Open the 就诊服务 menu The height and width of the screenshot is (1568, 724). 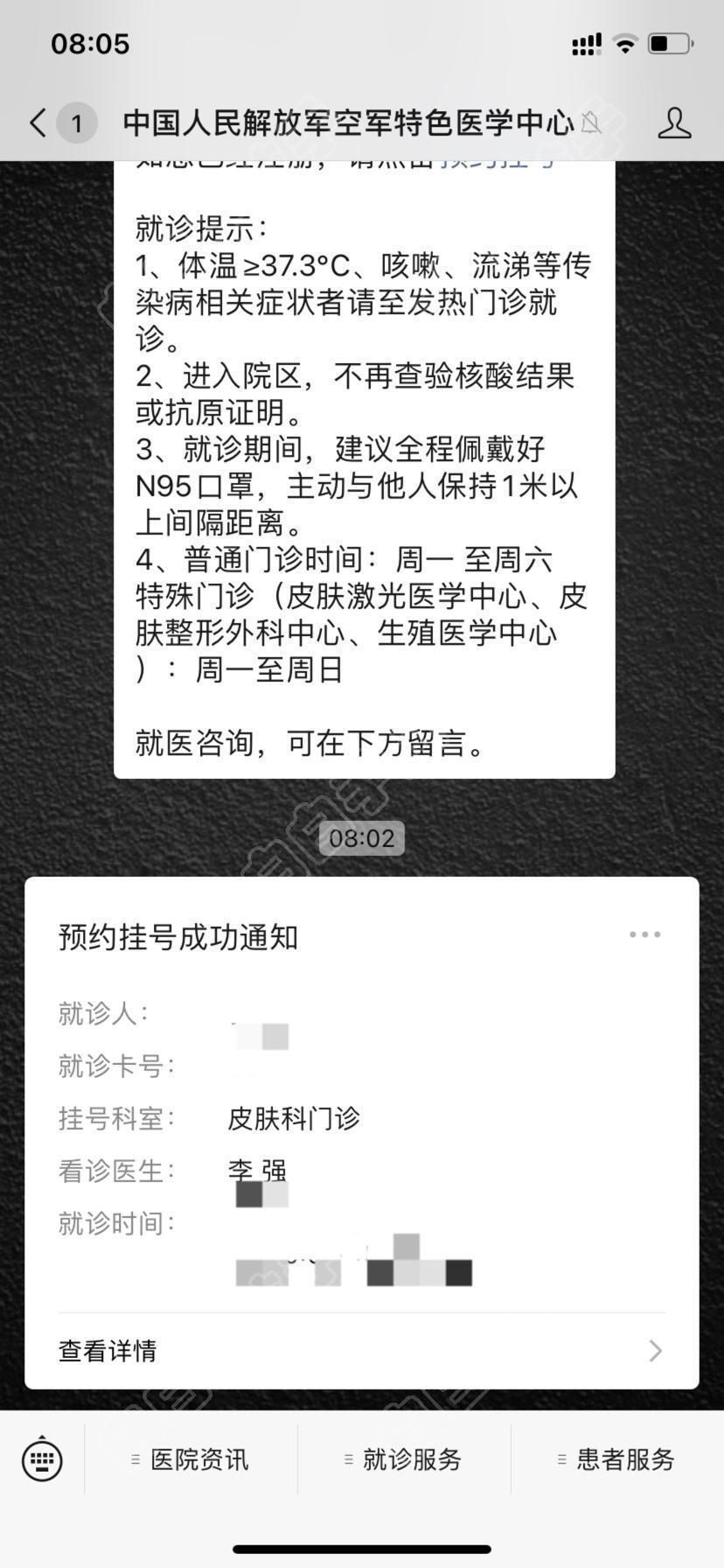coord(404,1459)
